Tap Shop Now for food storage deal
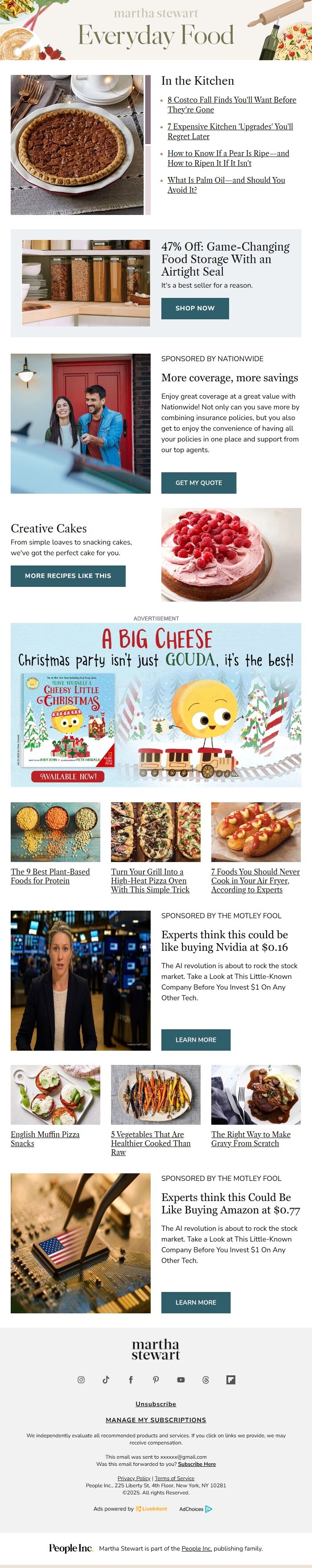 pyautogui.click(x=195, y=308)
